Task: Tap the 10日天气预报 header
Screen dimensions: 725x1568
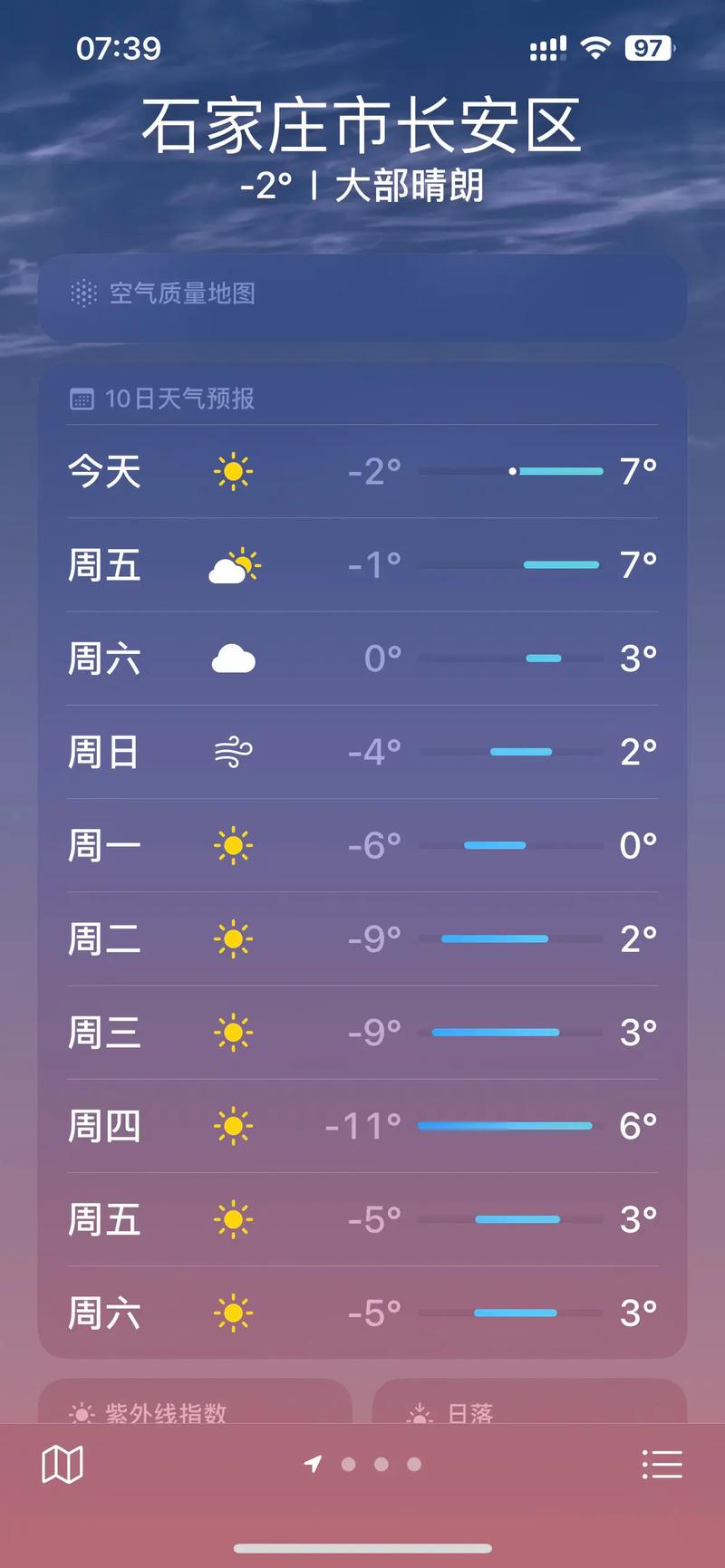Action: click(179, 398)
